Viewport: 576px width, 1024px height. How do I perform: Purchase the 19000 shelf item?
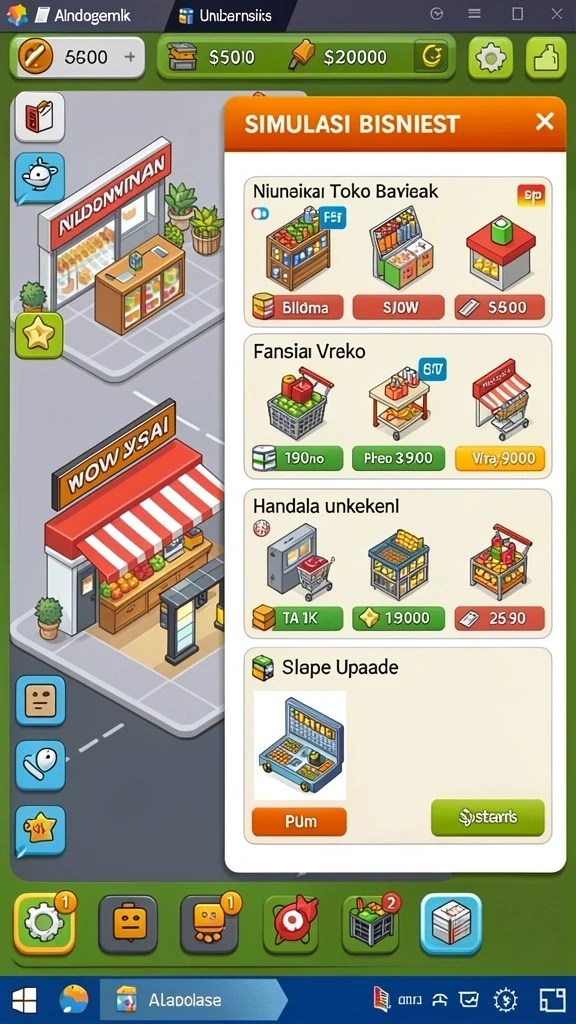[398, 618]
